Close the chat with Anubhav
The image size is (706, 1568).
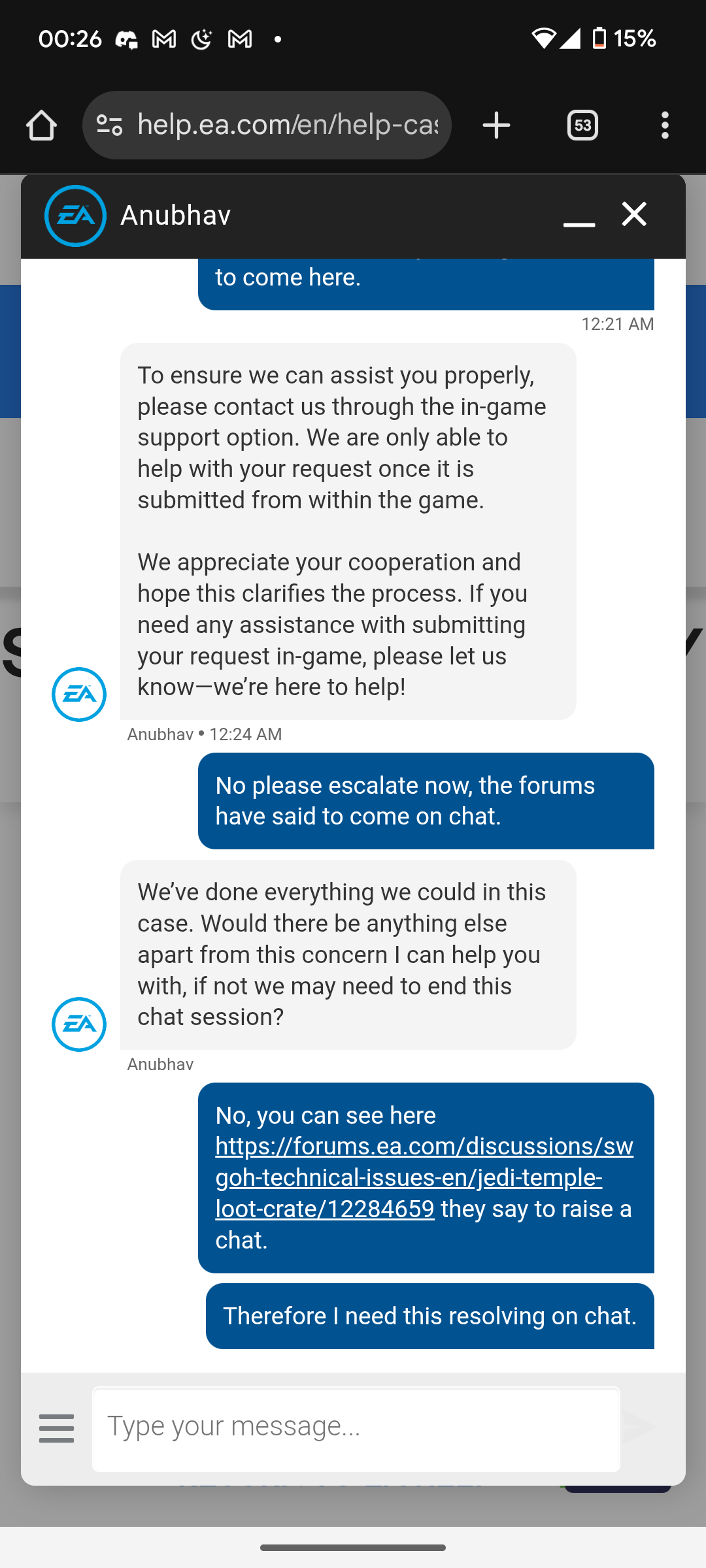(x=634, y=214)
